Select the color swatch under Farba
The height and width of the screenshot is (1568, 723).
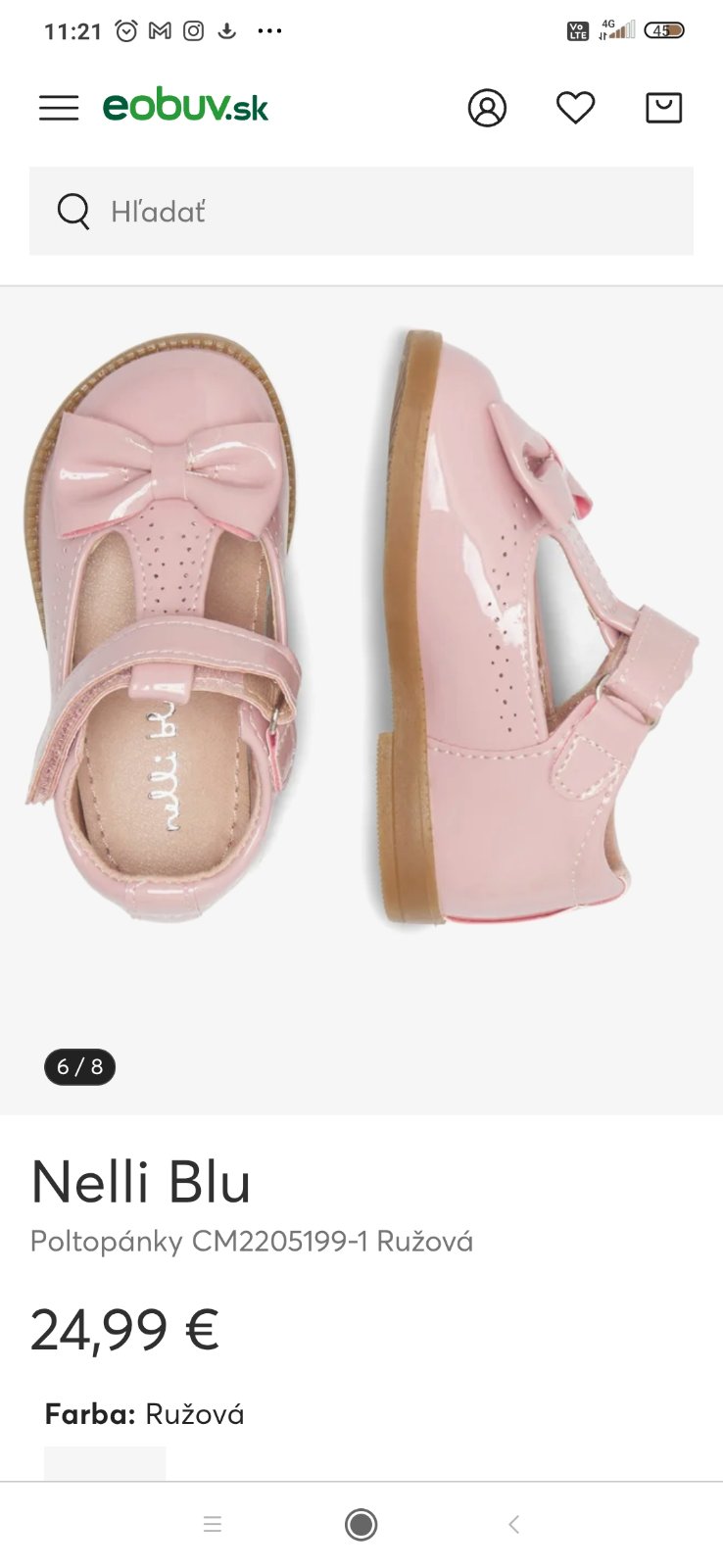point(105,1462)
